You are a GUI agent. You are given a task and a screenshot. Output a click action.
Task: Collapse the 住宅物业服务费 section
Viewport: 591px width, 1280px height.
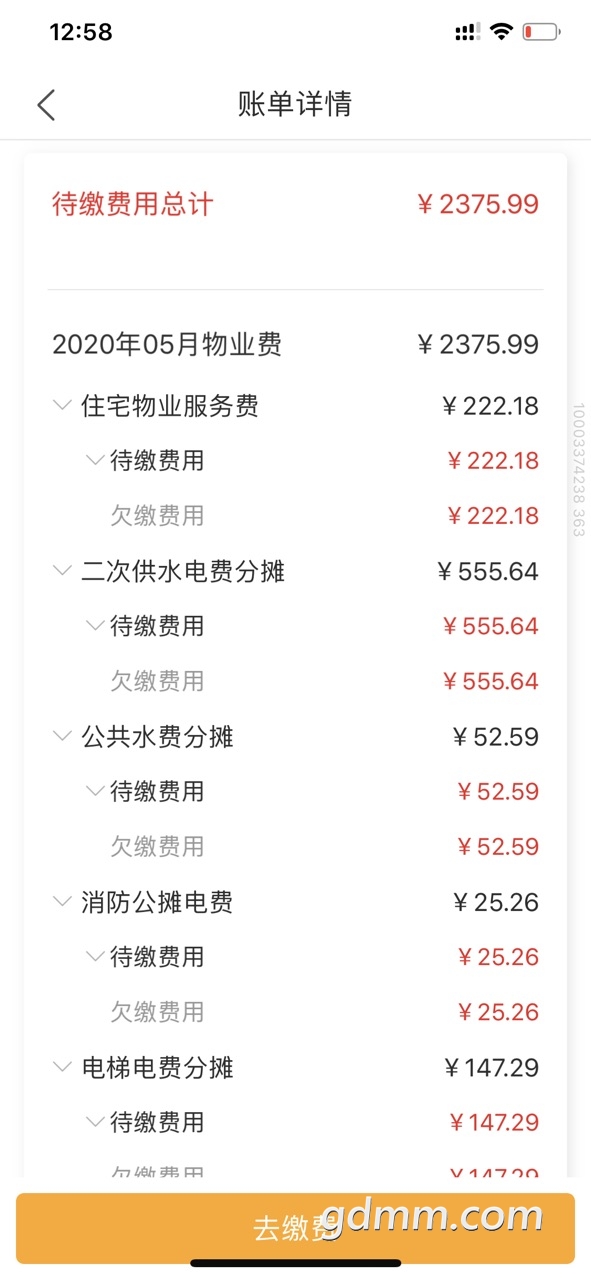tap(62, 406)
